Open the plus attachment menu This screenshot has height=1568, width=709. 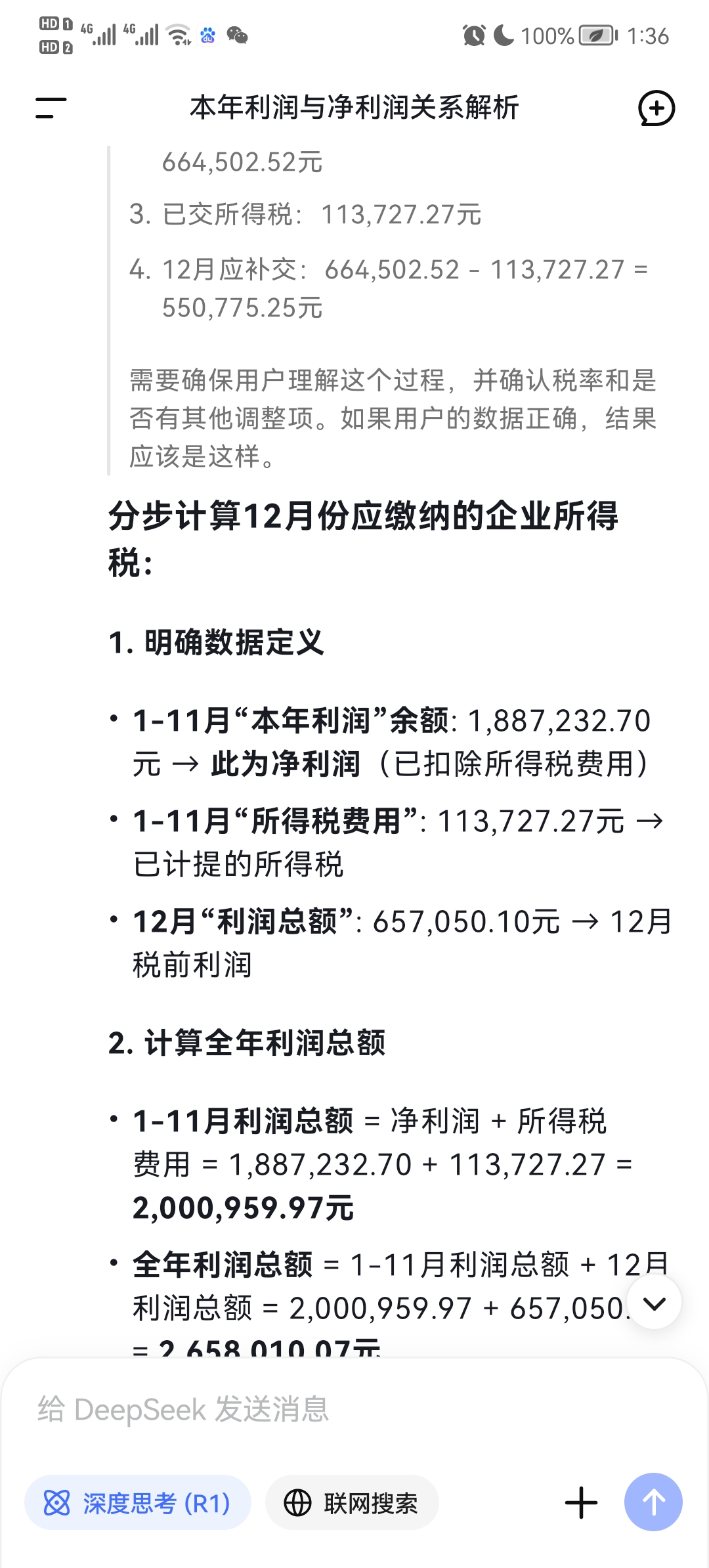pyautogui.click(x=581, y=1502)
